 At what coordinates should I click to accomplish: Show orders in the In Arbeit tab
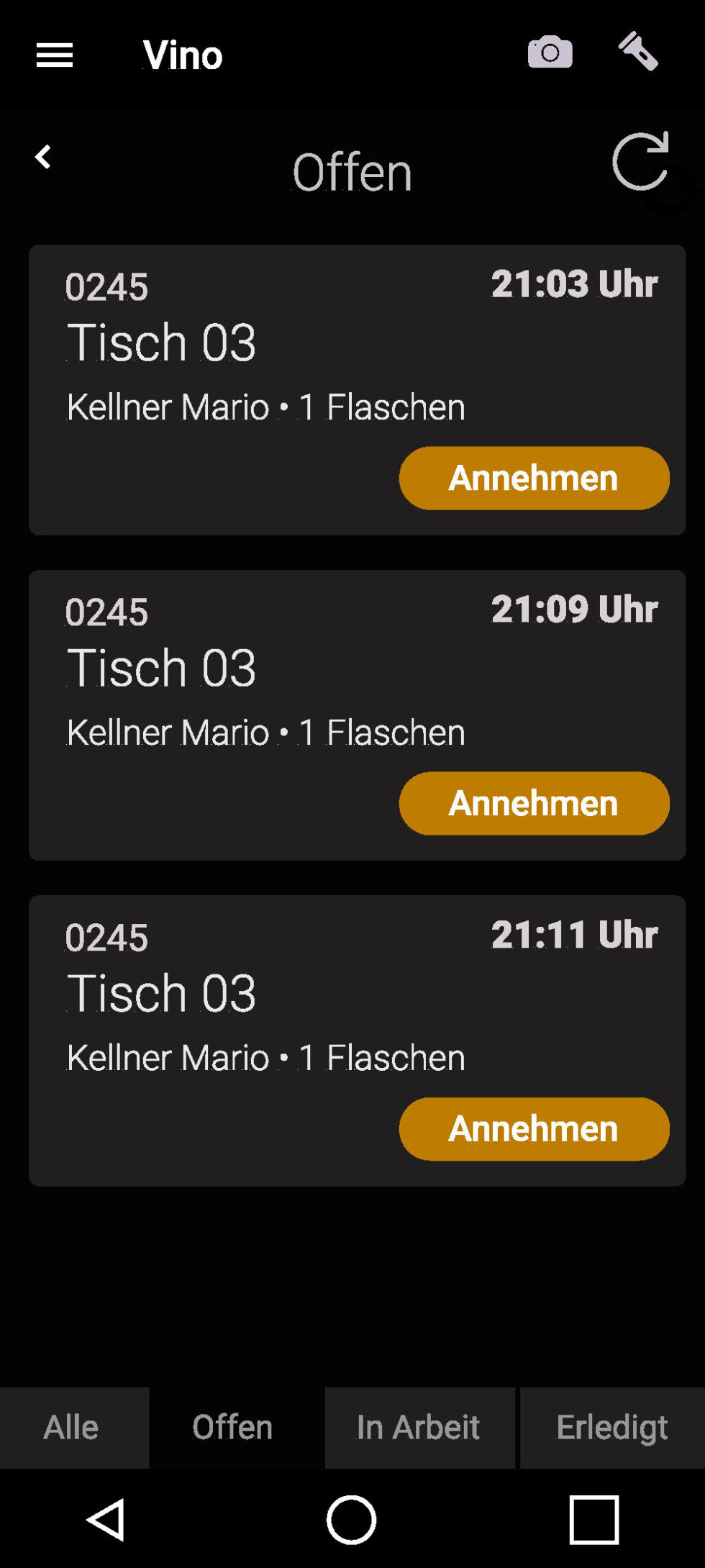419,1428
